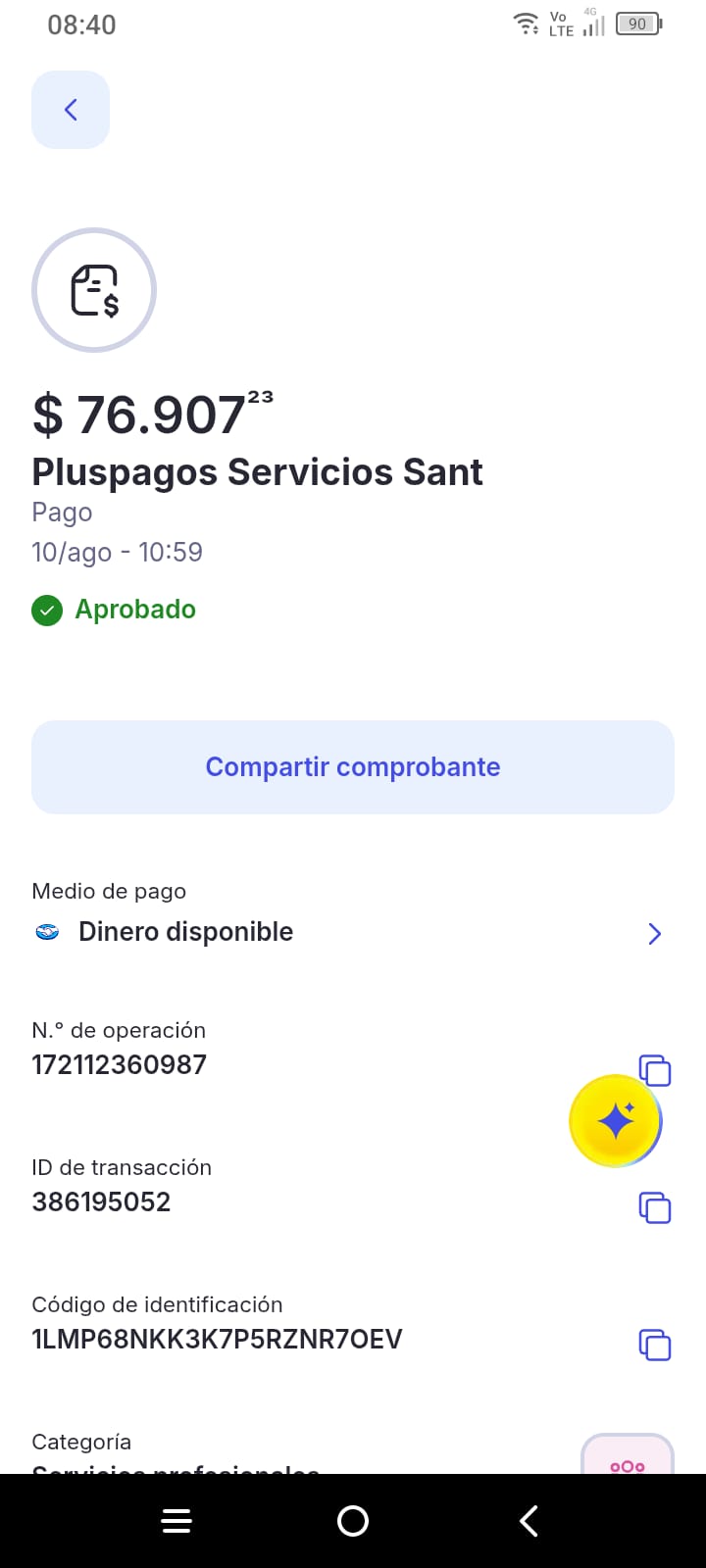Copy the N.° de operación number

(x=655, y=1070)
